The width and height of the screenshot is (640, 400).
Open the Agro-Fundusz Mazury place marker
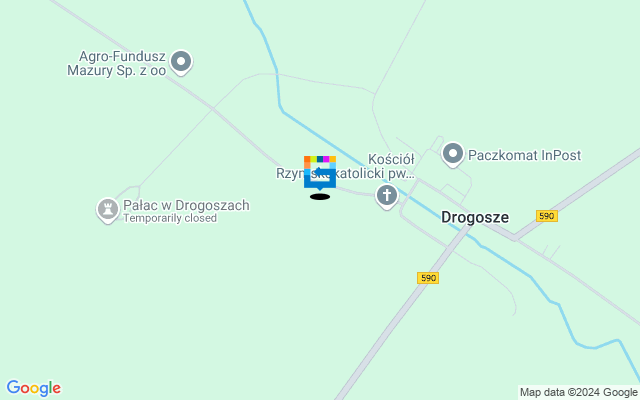[x=181, y=62]
